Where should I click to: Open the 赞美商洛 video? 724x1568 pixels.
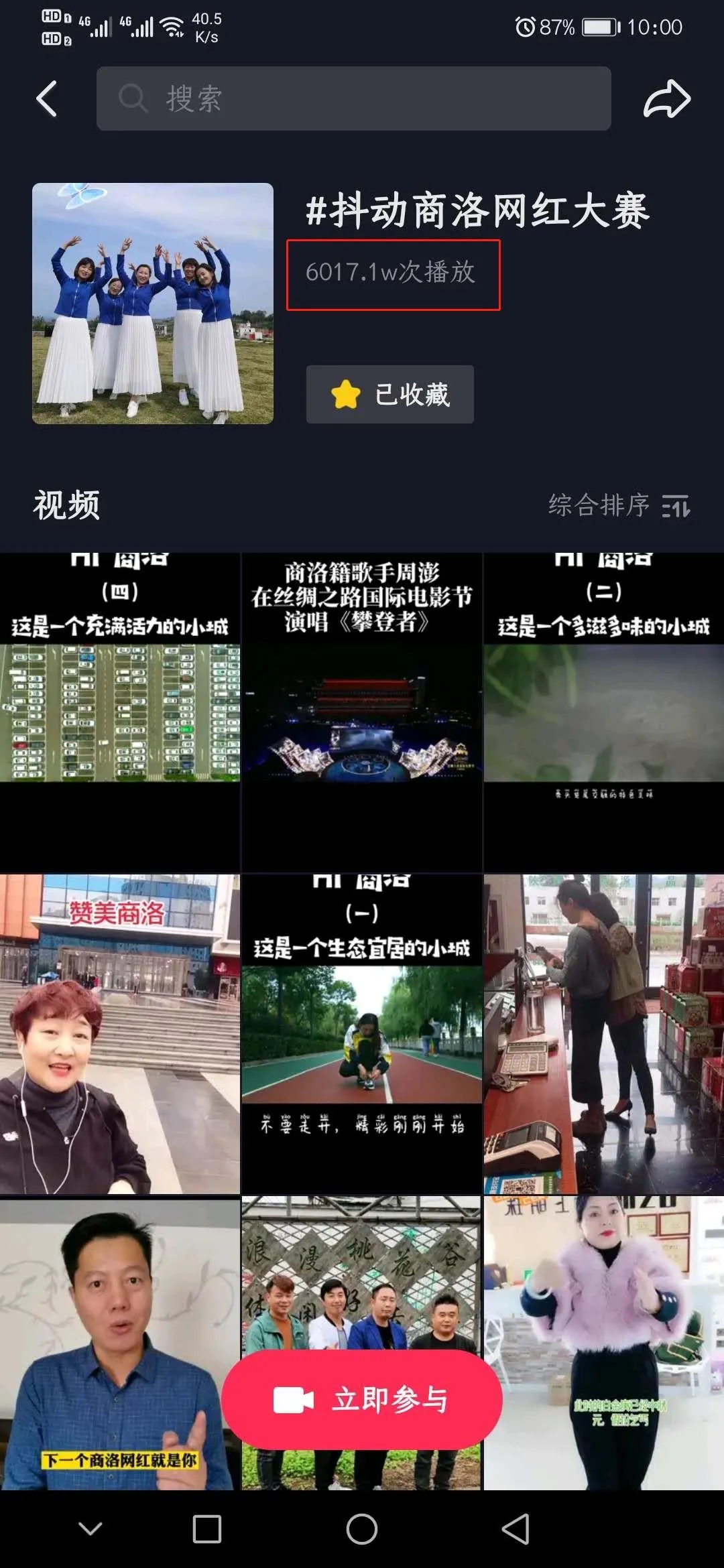(120, 1033)
